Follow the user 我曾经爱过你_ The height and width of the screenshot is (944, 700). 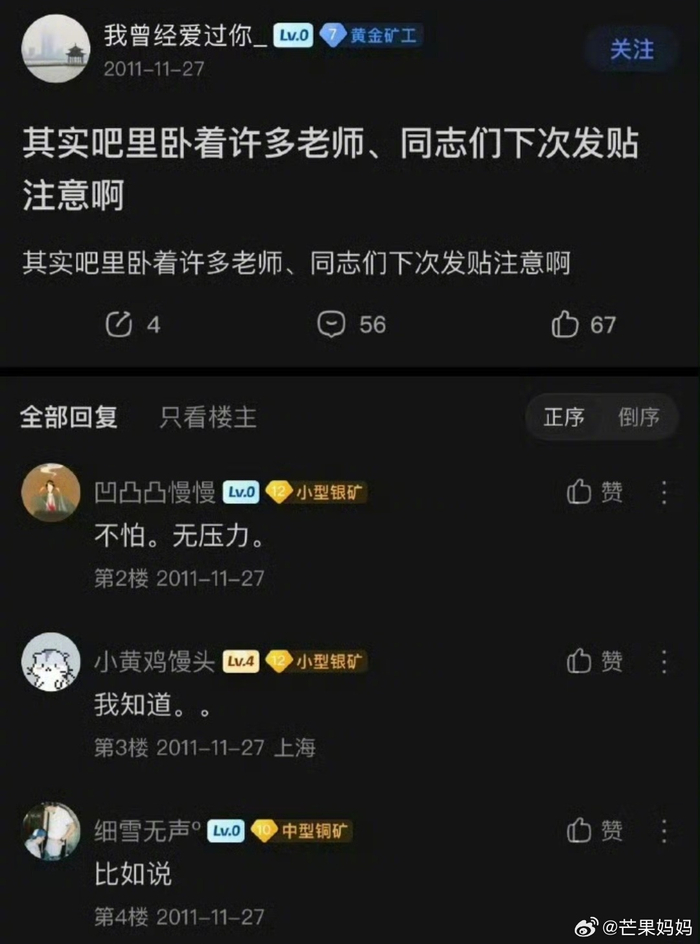632,49
